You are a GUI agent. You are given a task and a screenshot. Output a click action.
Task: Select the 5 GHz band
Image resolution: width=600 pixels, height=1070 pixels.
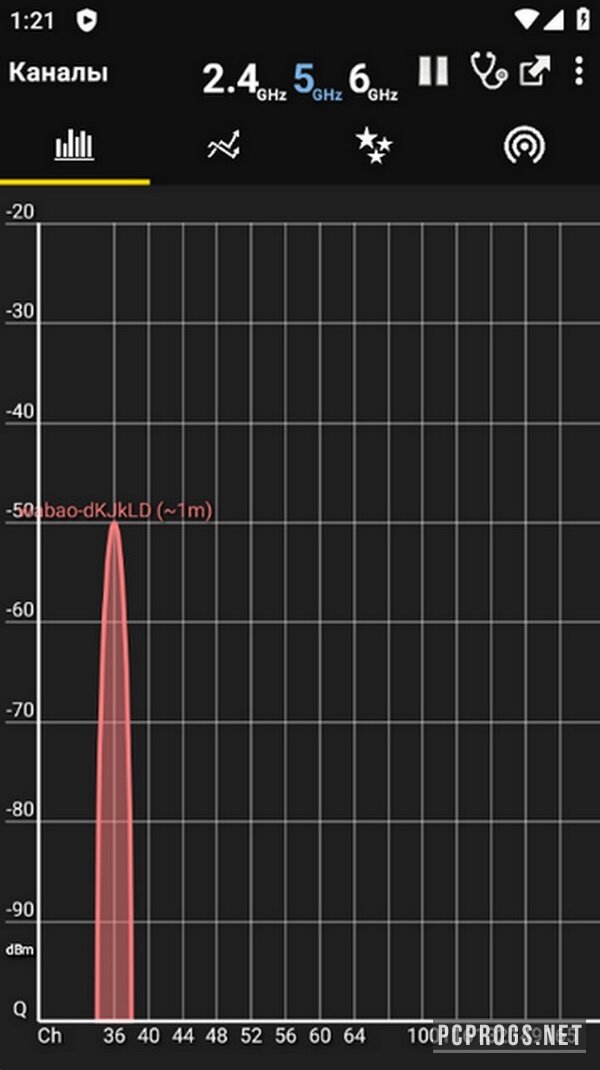317,78
